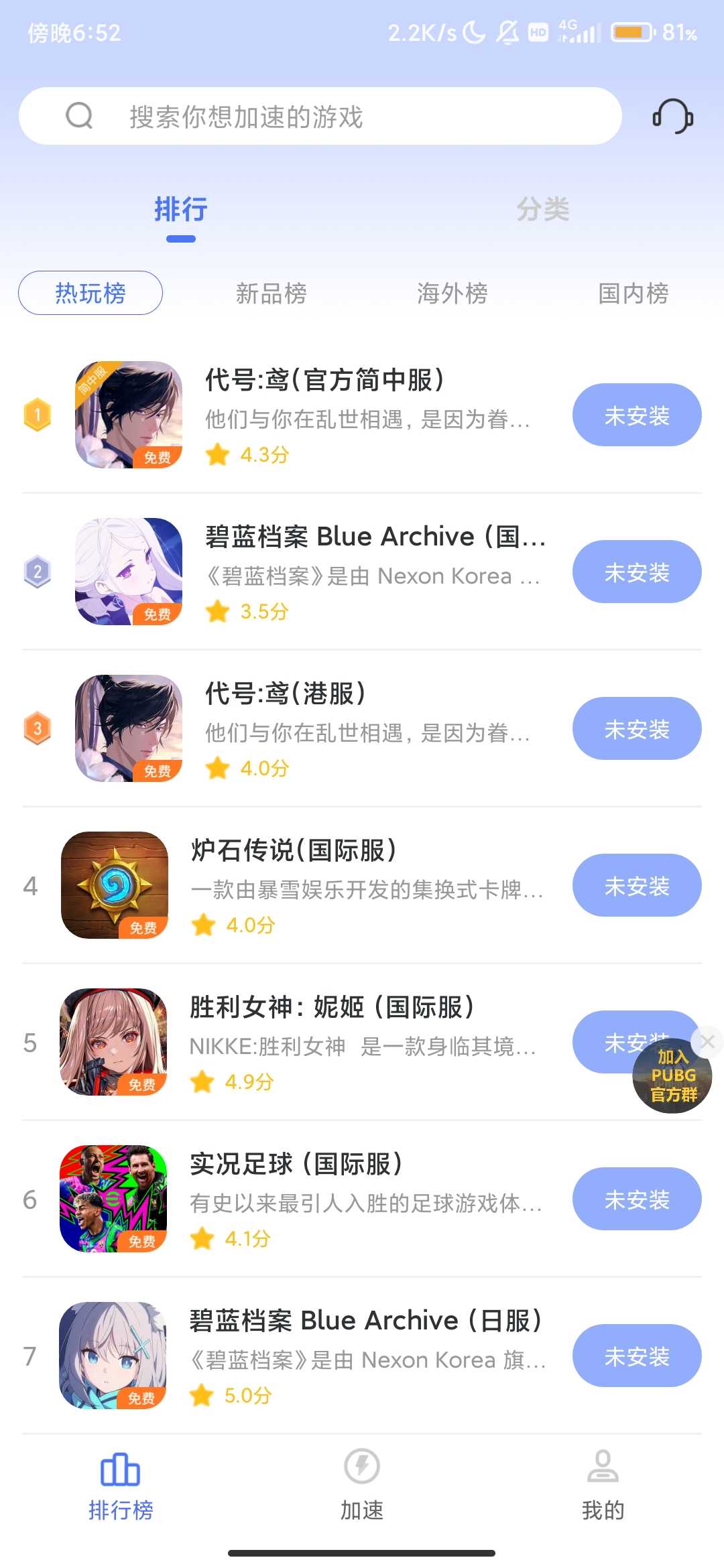Viewport: 724px width, 1568px height.
Task: Open the 我的 profile tab
Action: click(603, 1482)
